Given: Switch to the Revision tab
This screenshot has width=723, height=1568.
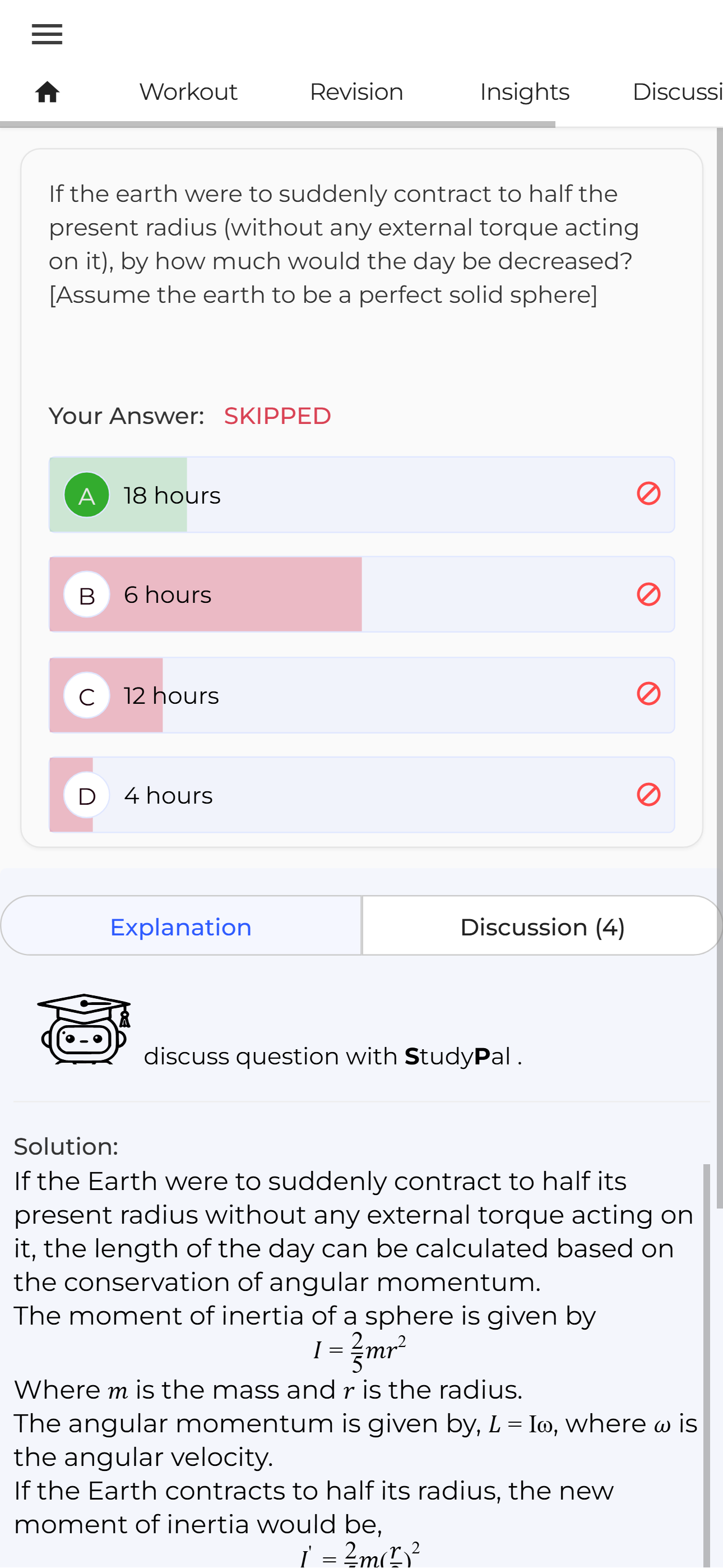Looking at the screenshot, I should pyautogui.click(x=356, y=93).
